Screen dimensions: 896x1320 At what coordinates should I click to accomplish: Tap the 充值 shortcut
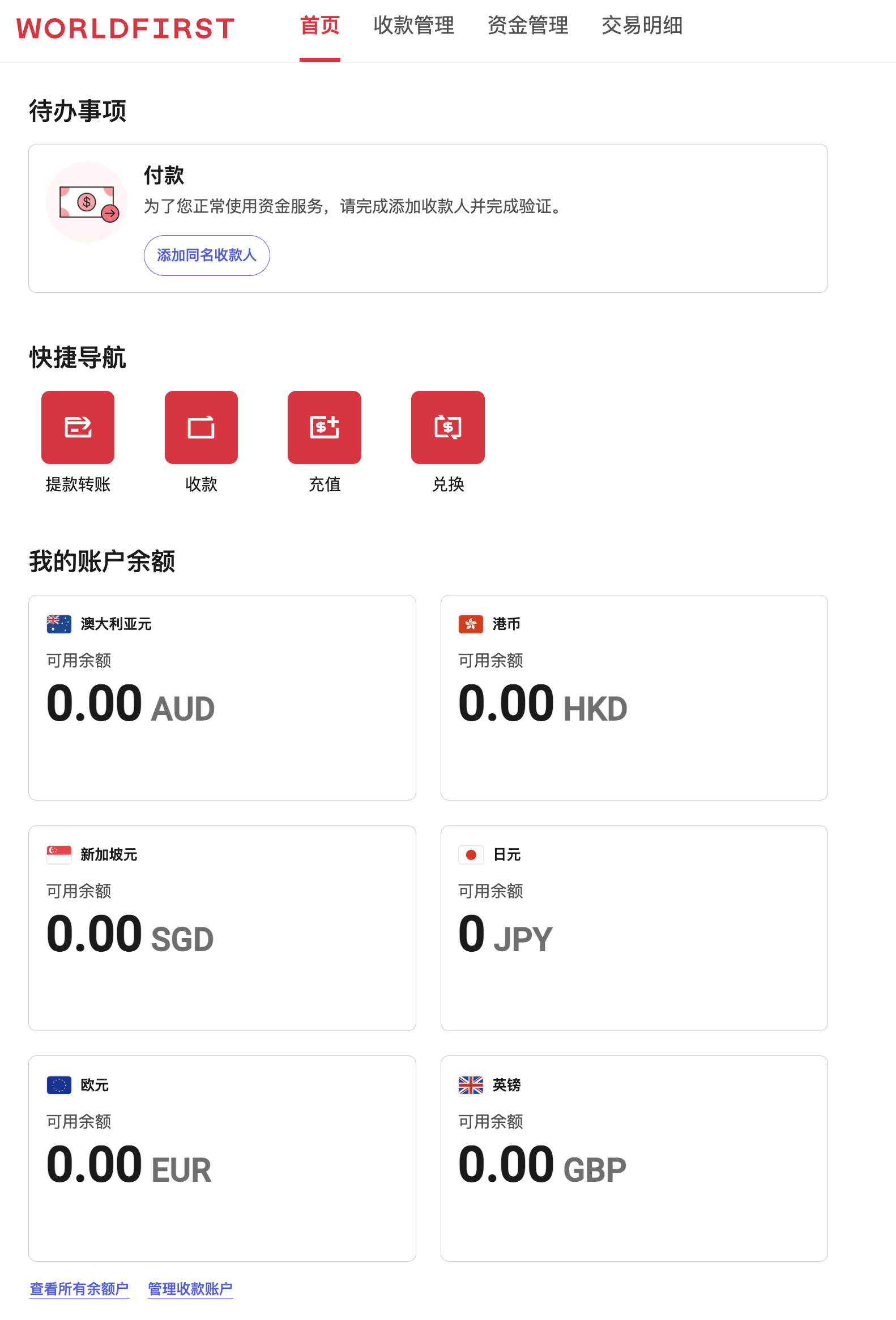coord(324,427)
